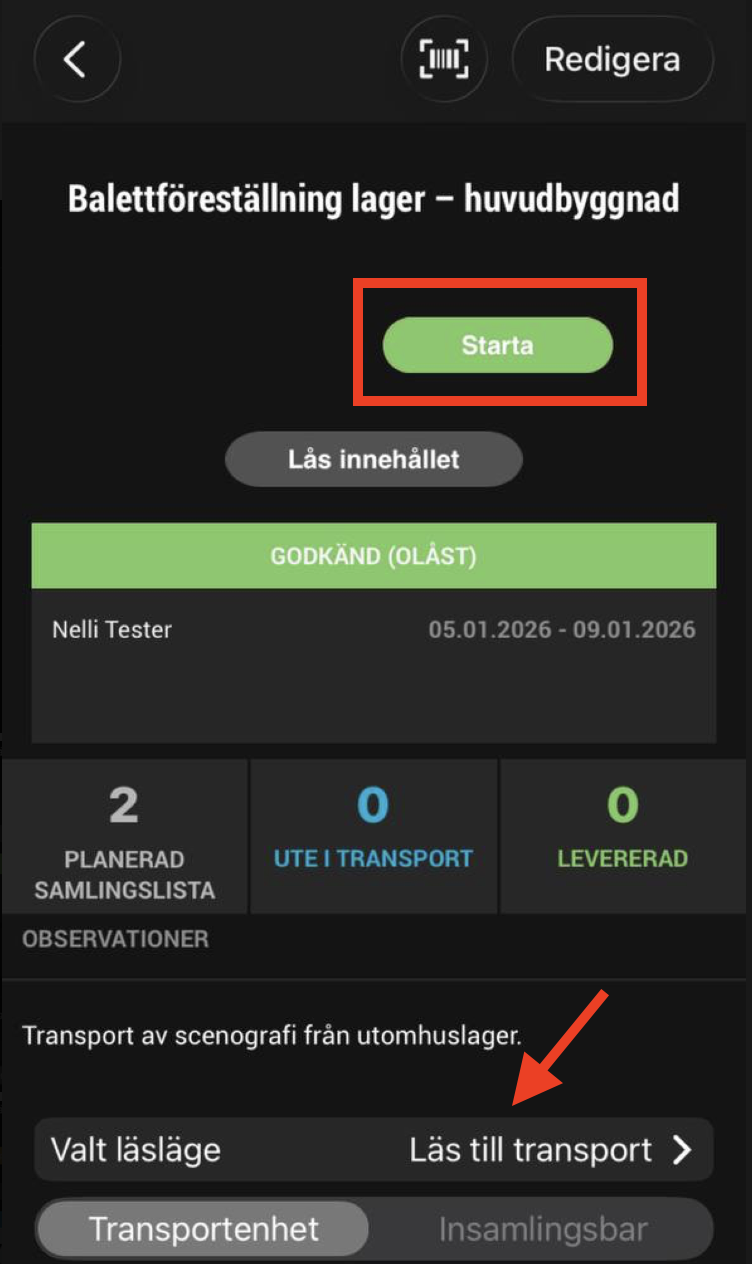Tap Lås innehållet to lock content
The image size is (752, 1264).
click(x=373, y=460)
